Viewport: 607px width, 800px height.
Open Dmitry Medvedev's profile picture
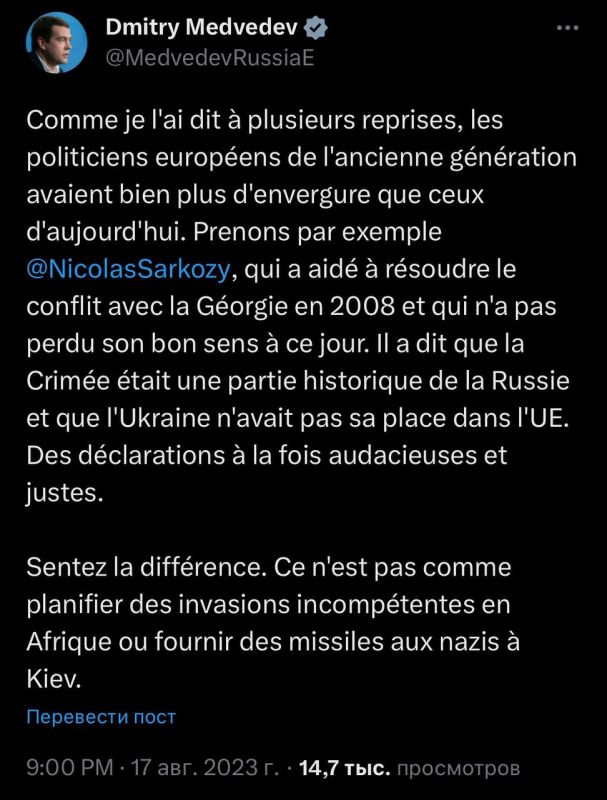(57, 43)
